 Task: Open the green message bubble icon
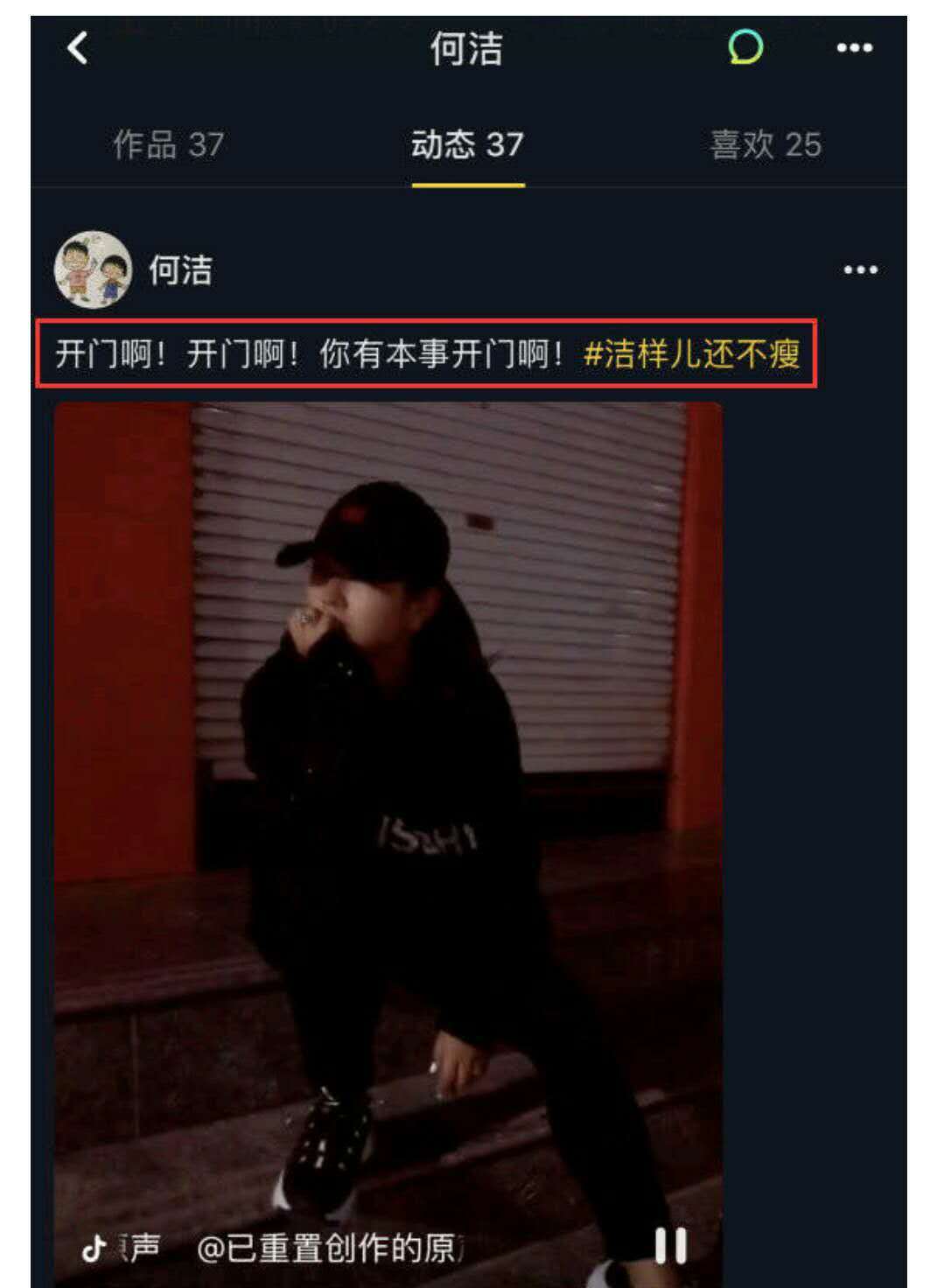[x=745, y=47]
